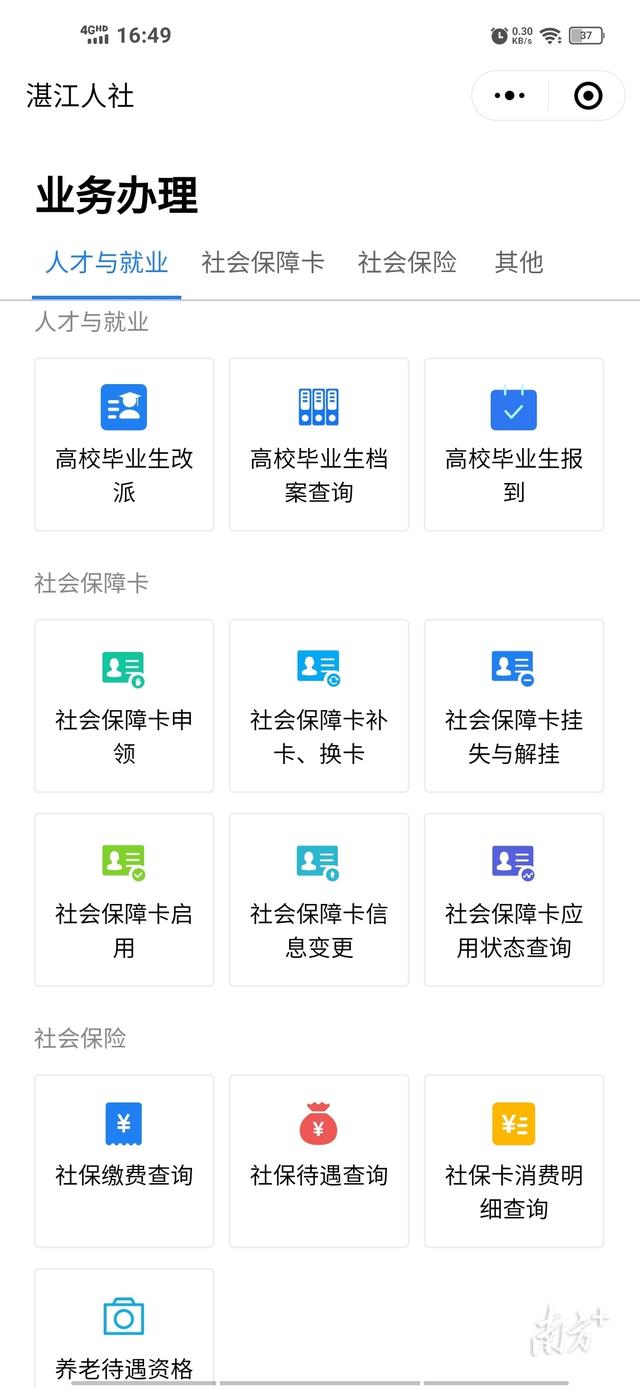Open 社保缴费查询

(x=124, y=1160)
